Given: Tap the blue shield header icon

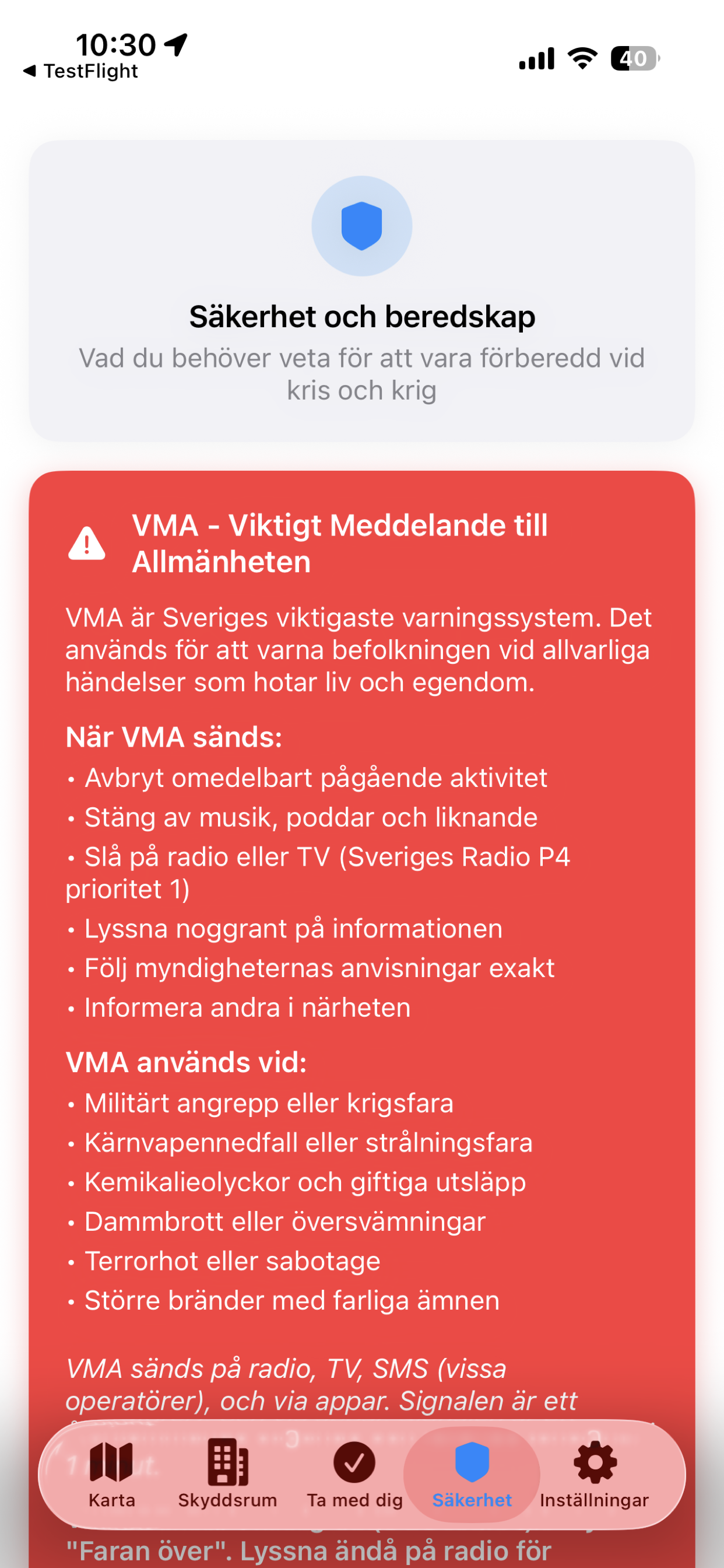Looking at the screenshot, I should (x=361, y=225).
